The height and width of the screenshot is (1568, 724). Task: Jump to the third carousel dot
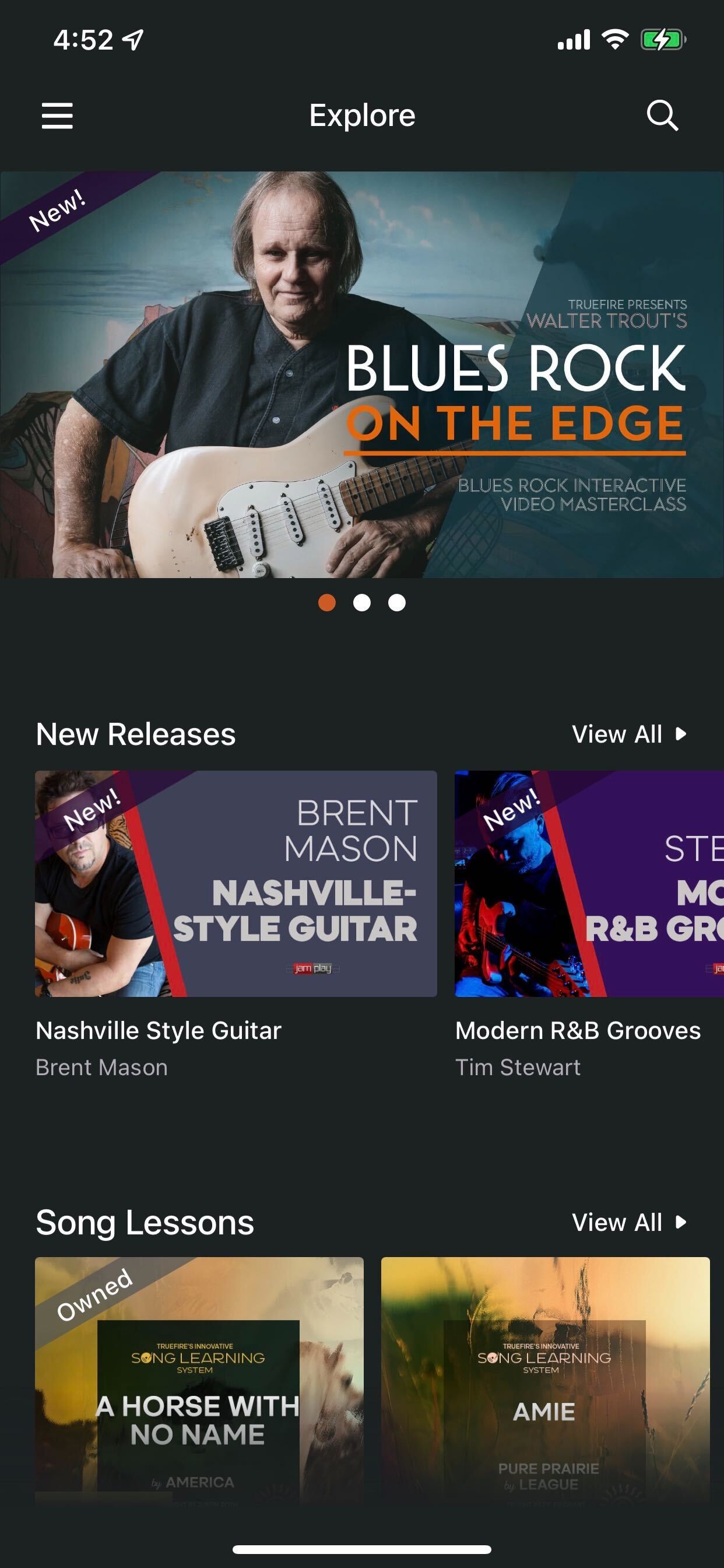tap(396, 603)
